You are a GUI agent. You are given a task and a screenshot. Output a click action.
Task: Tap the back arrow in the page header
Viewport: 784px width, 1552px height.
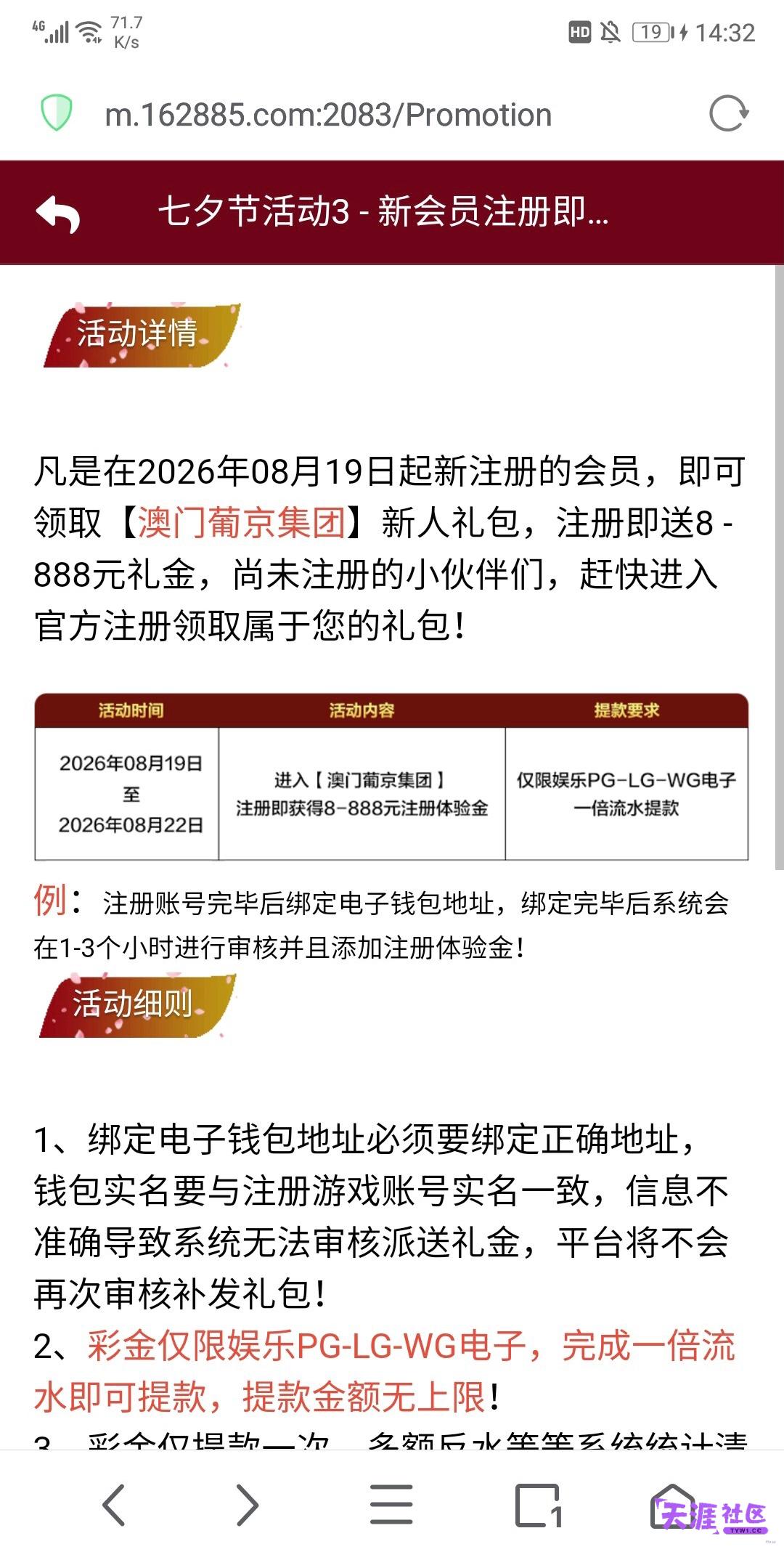pos(58,214)
